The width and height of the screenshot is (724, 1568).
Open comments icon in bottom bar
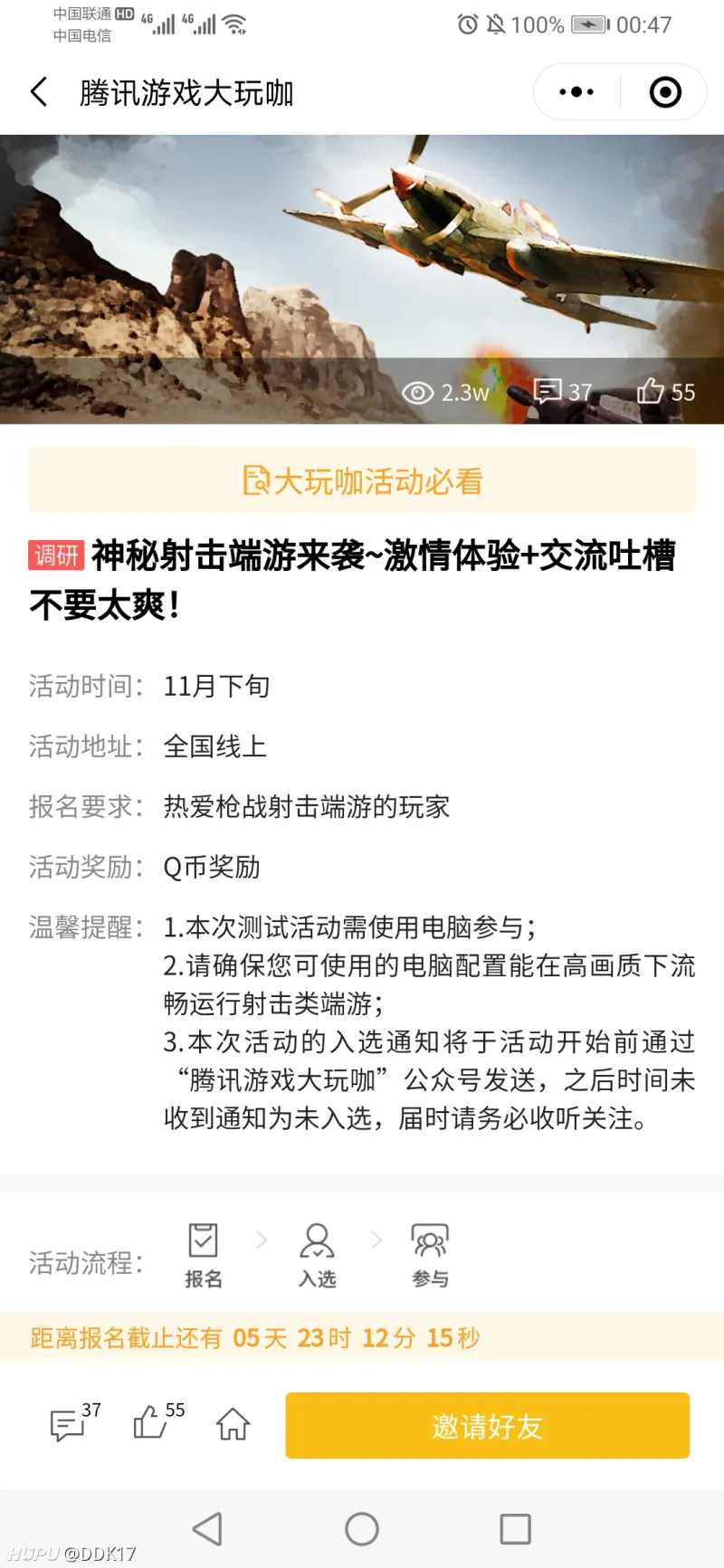(x=67, y=1425)
